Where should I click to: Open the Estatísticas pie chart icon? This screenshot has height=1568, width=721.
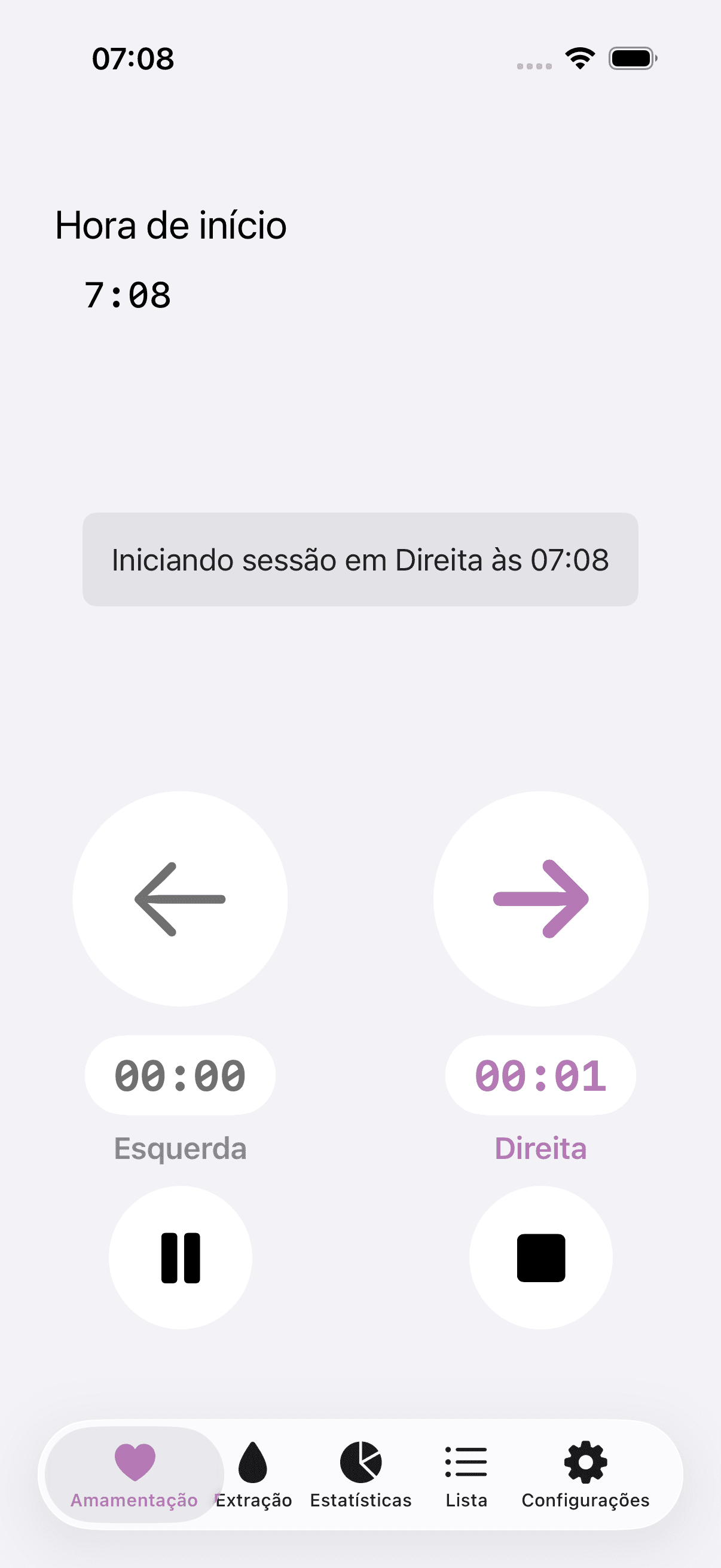(362, 1461)
